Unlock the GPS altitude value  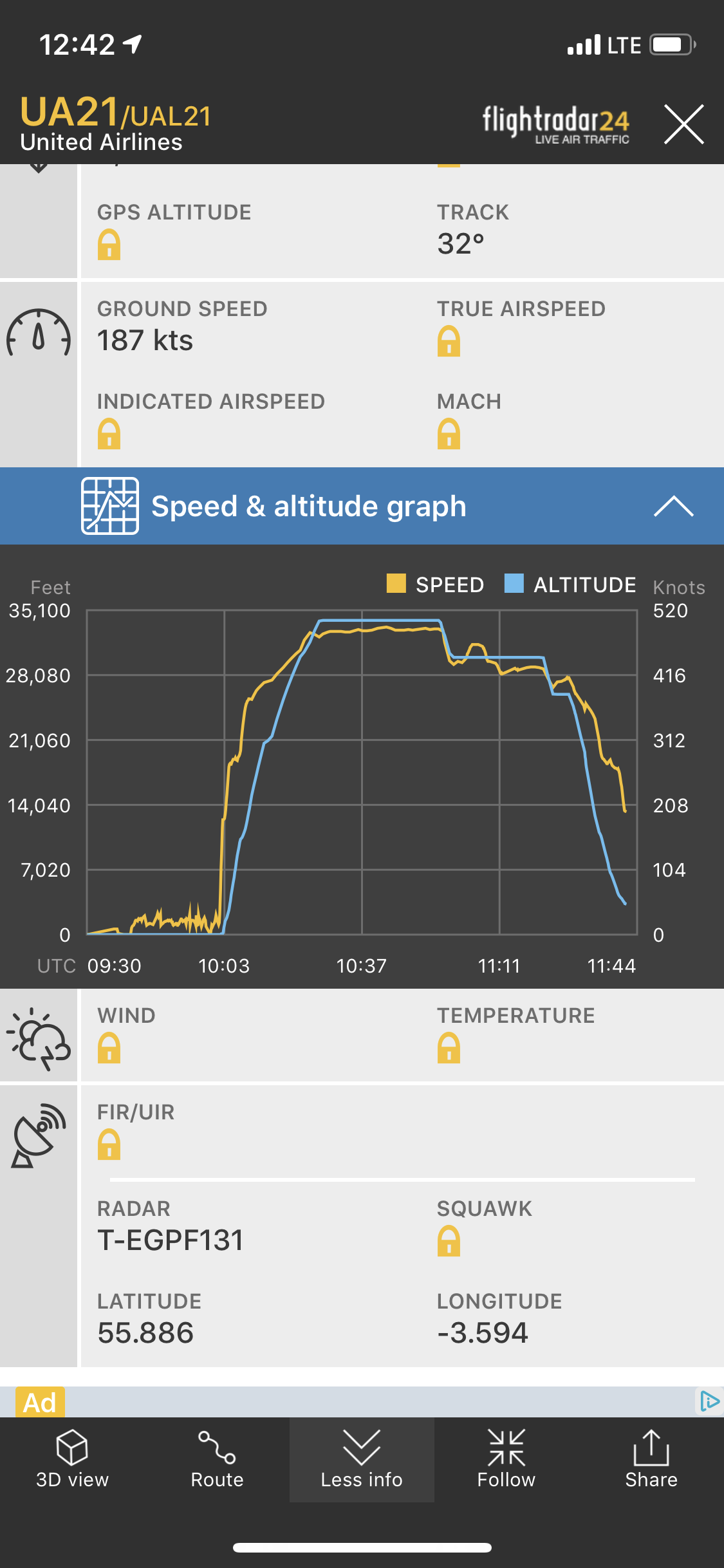[109, 245]
